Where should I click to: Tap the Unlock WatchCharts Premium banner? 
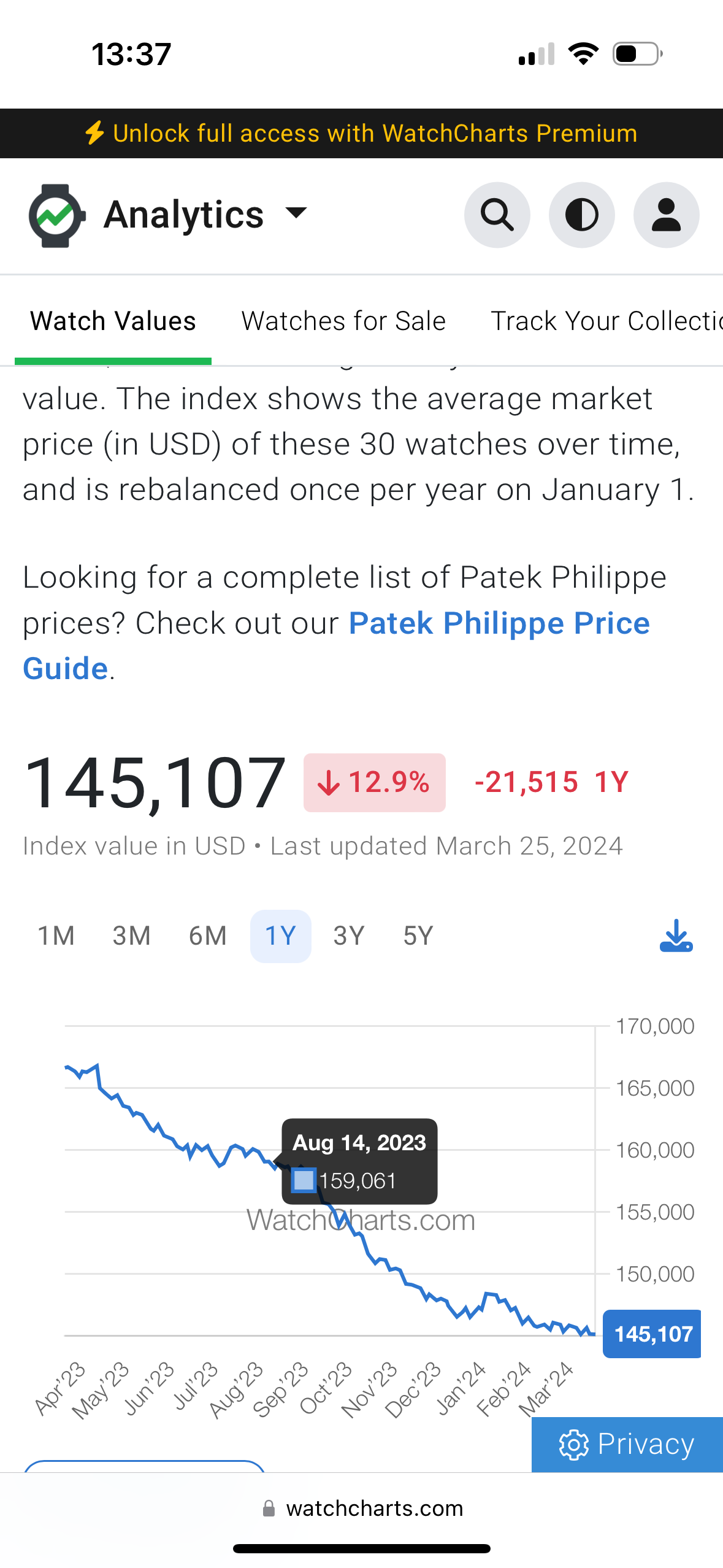point(361,133)
